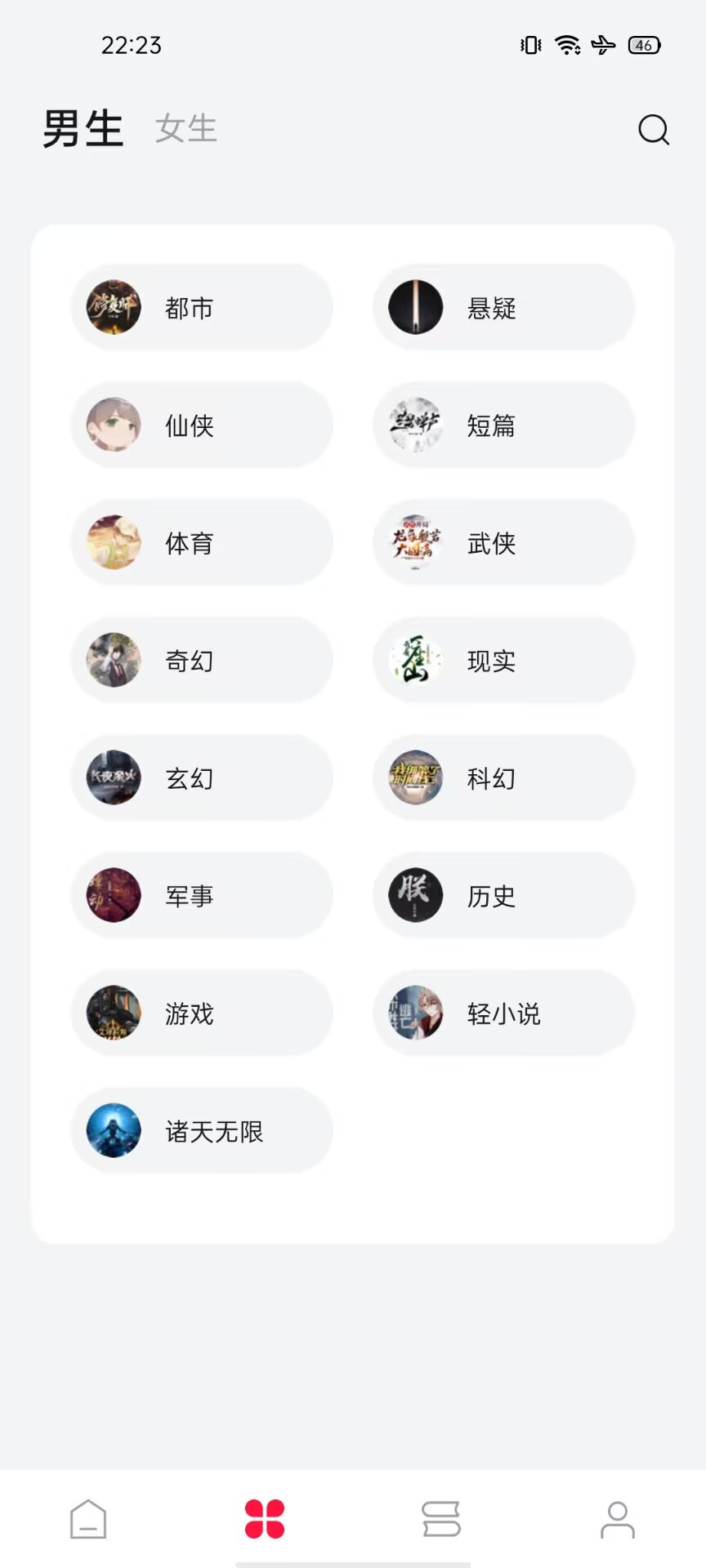Screen dimensions: 706x1568
Task: Open the 都市 category
Action: (202, 308)
